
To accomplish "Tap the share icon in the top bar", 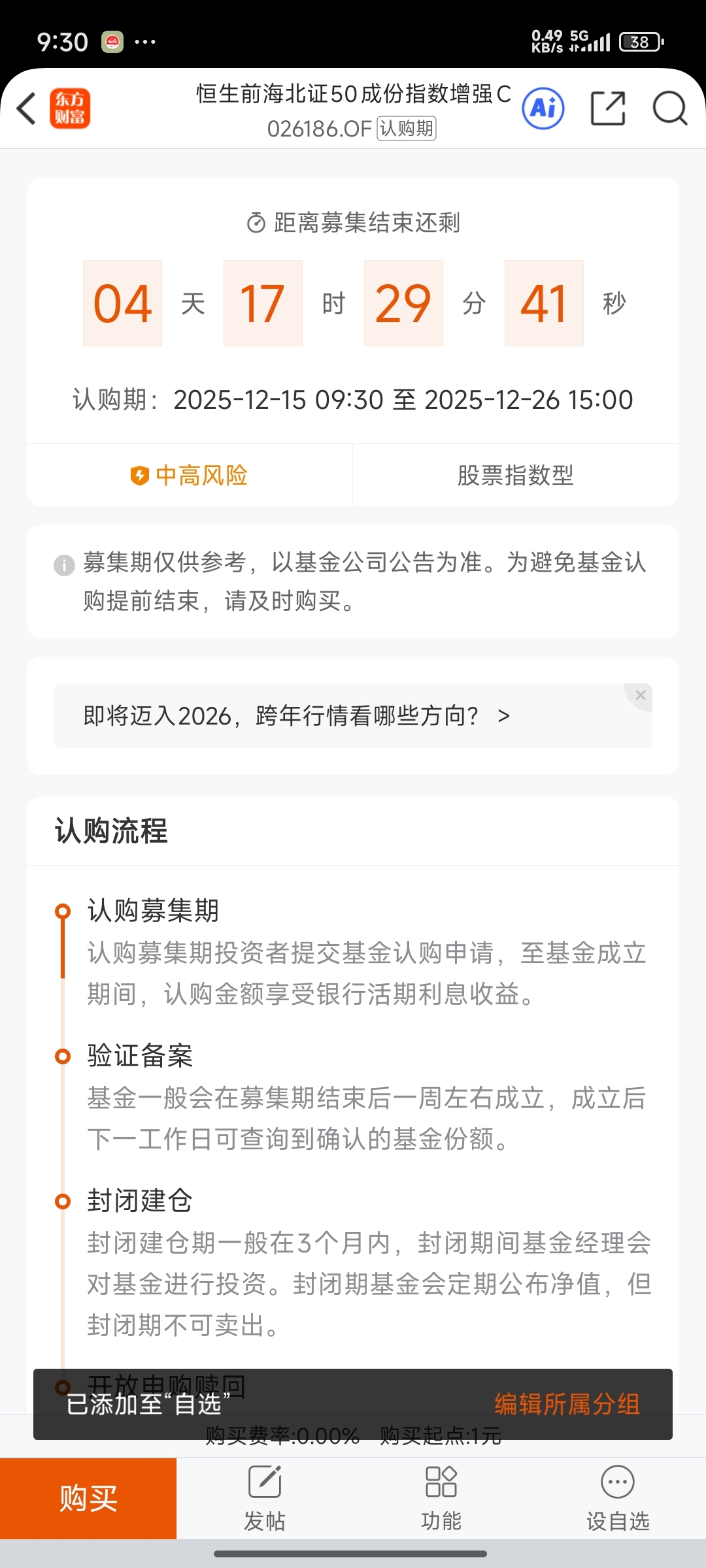I will pyautogui.click(x=609, y=108).
